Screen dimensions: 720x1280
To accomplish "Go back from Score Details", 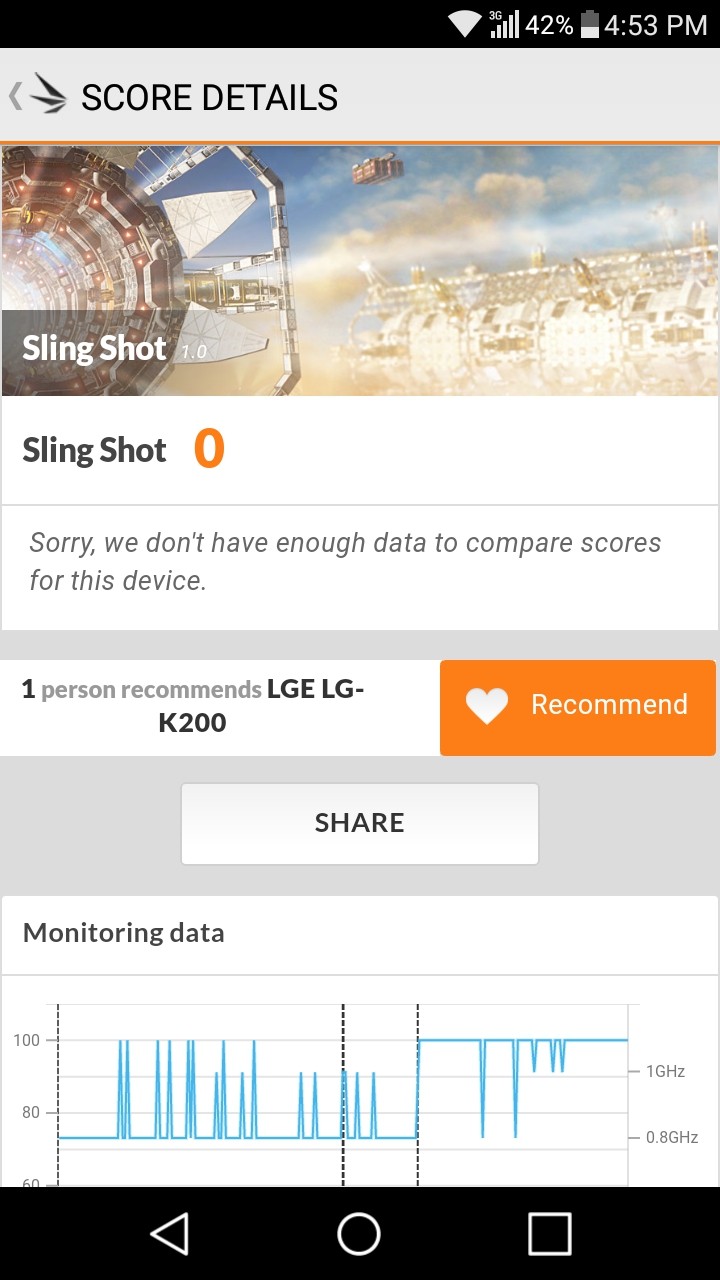I will point(36,96).
